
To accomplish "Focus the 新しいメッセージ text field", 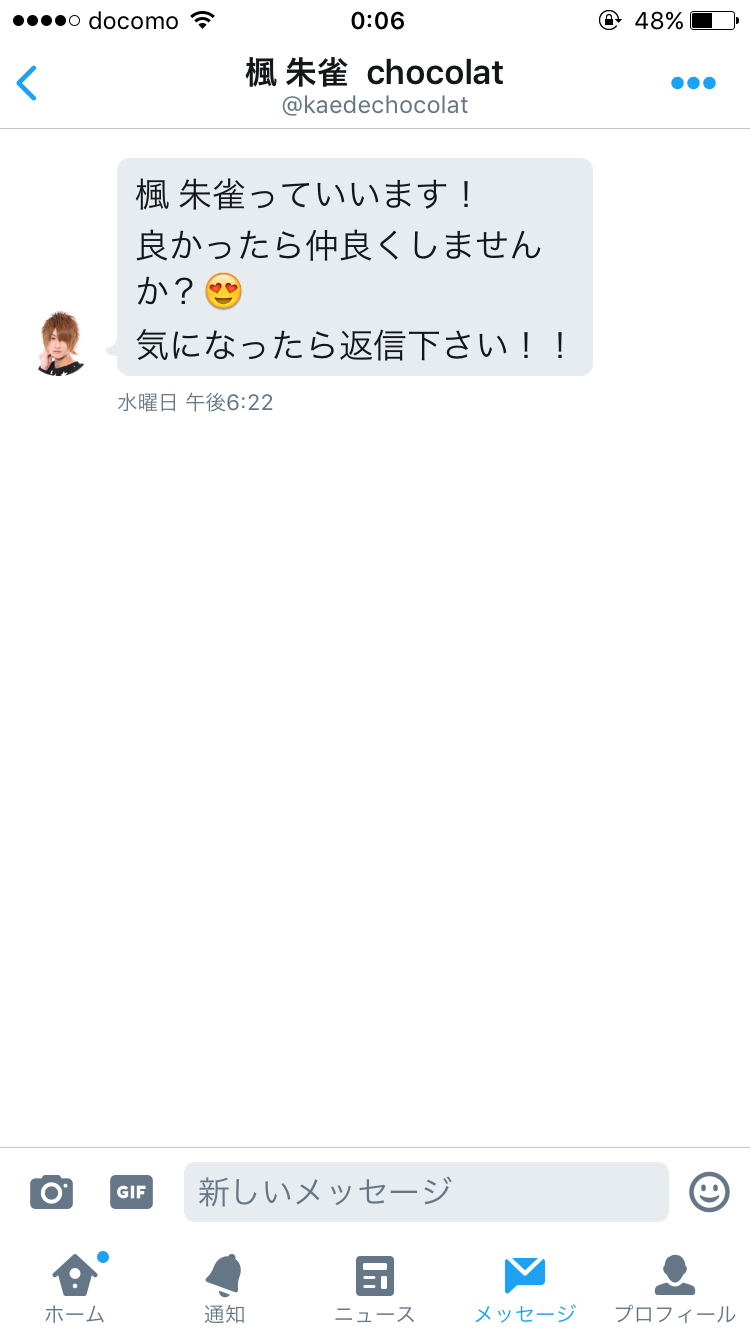I will coord(426,1192).
